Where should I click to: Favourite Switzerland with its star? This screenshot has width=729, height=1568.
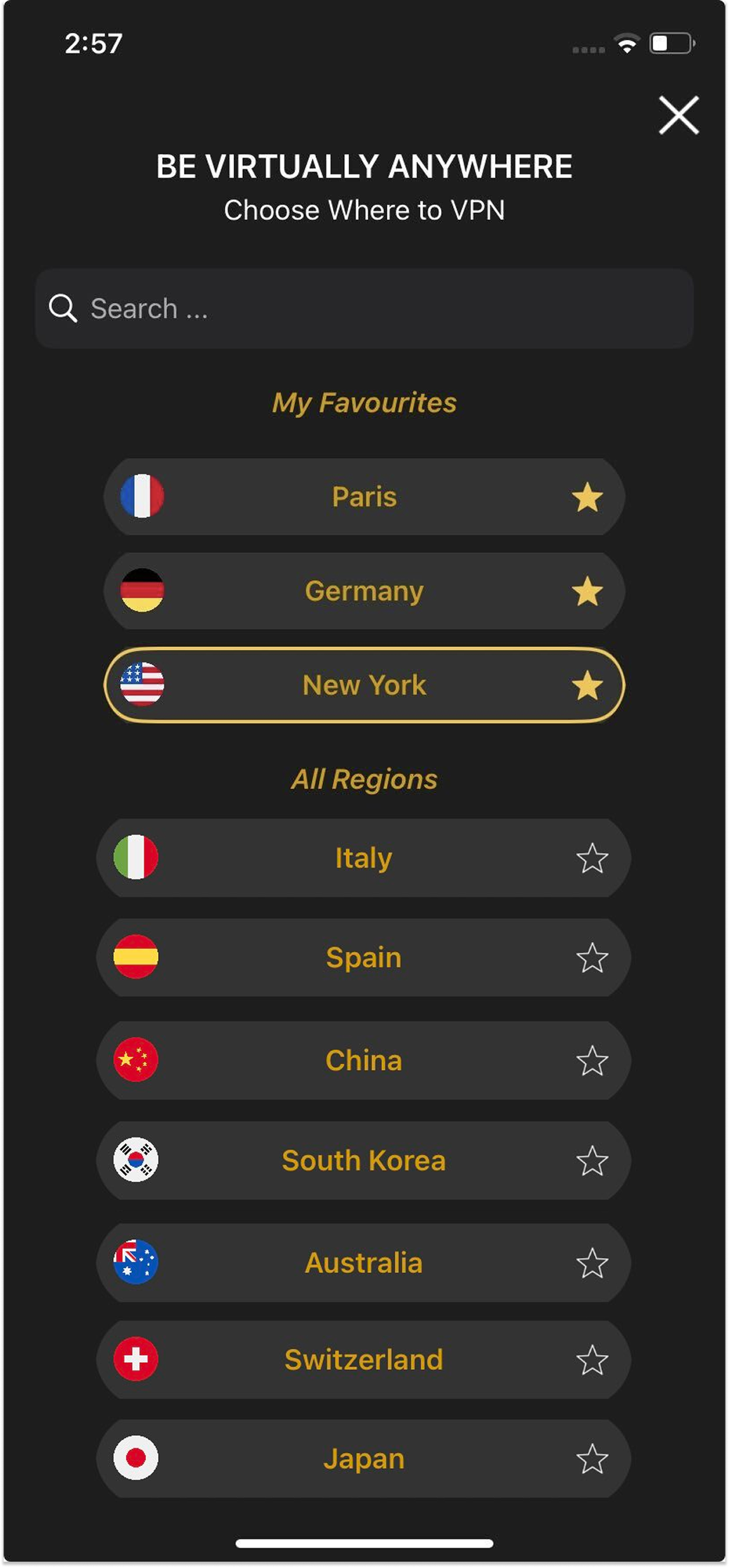pos(592,1360)
